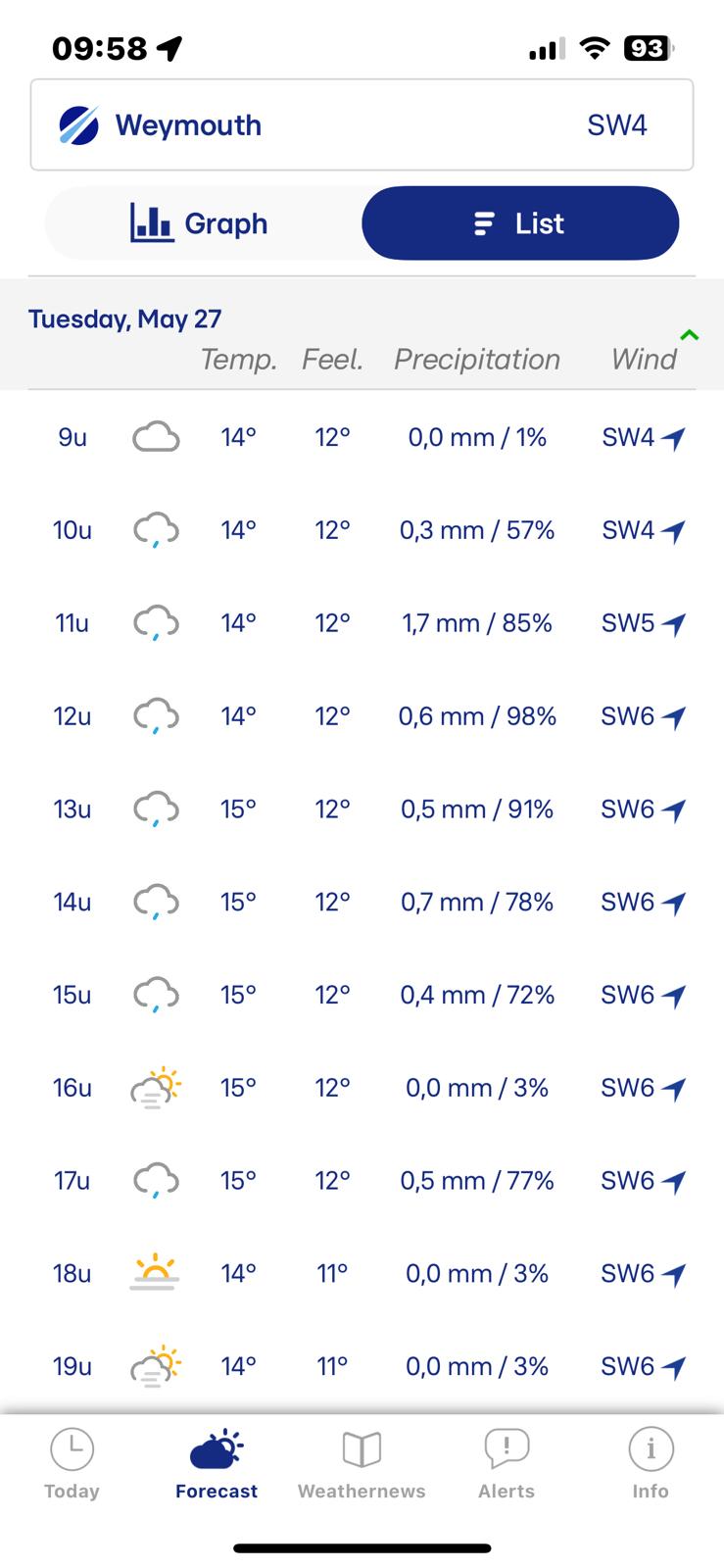Open the Weathernews tab
The height and width of the screenshot is (1568, 724).
click(362, 1464)
